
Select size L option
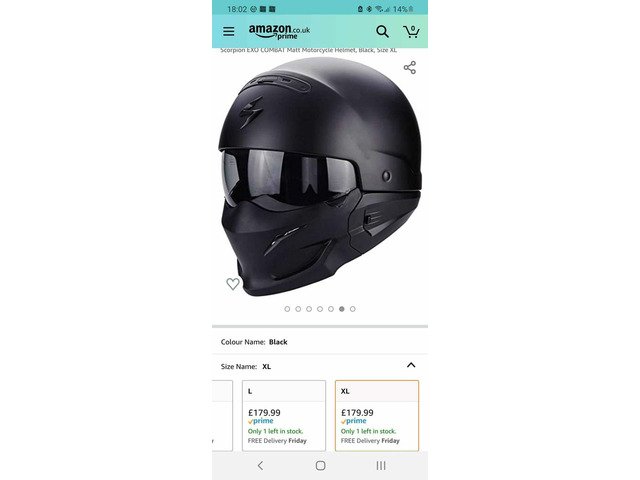[283, 415]
